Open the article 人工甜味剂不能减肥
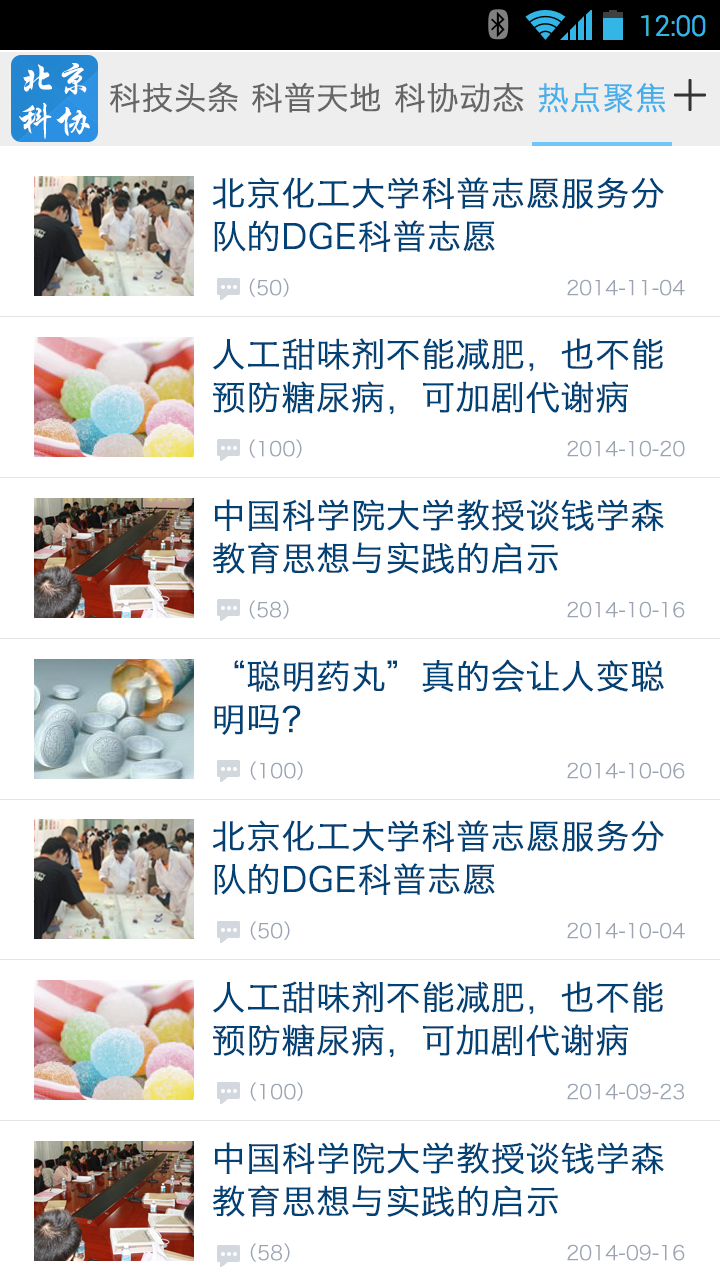This screenshot has width=720, height=1280. click(440, 378)
